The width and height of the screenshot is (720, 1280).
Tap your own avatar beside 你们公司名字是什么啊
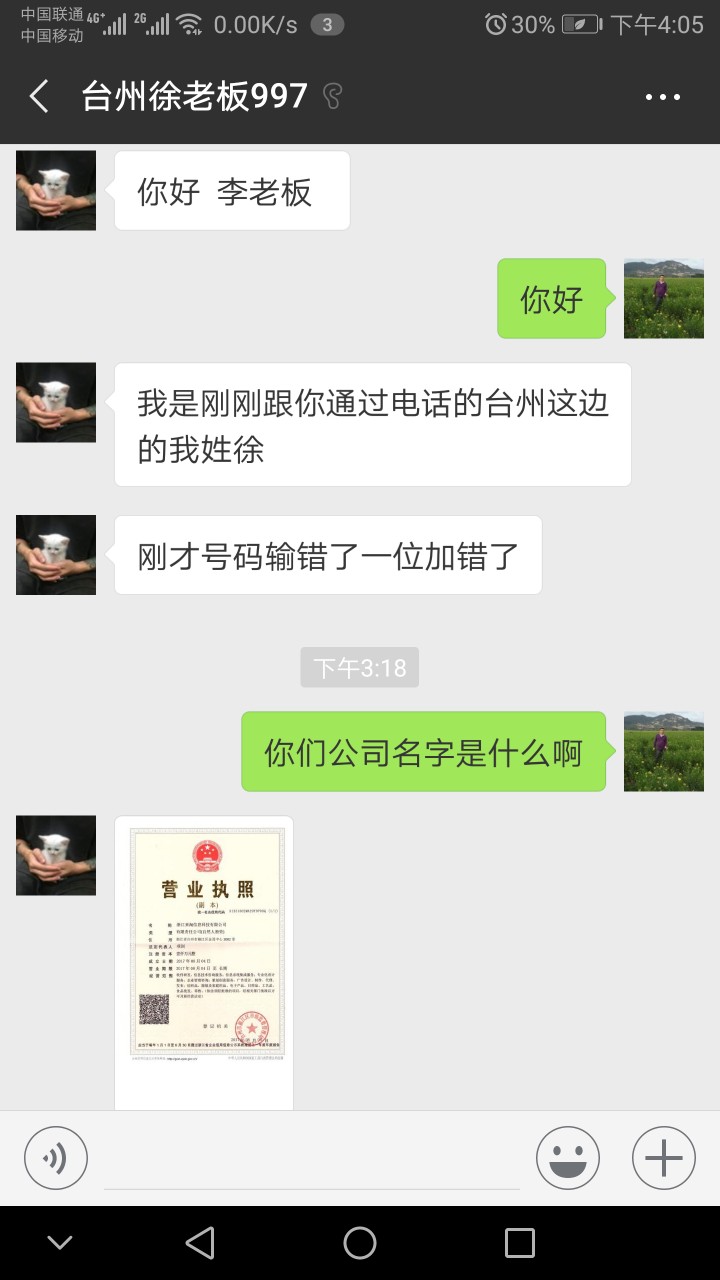point(664,751)
